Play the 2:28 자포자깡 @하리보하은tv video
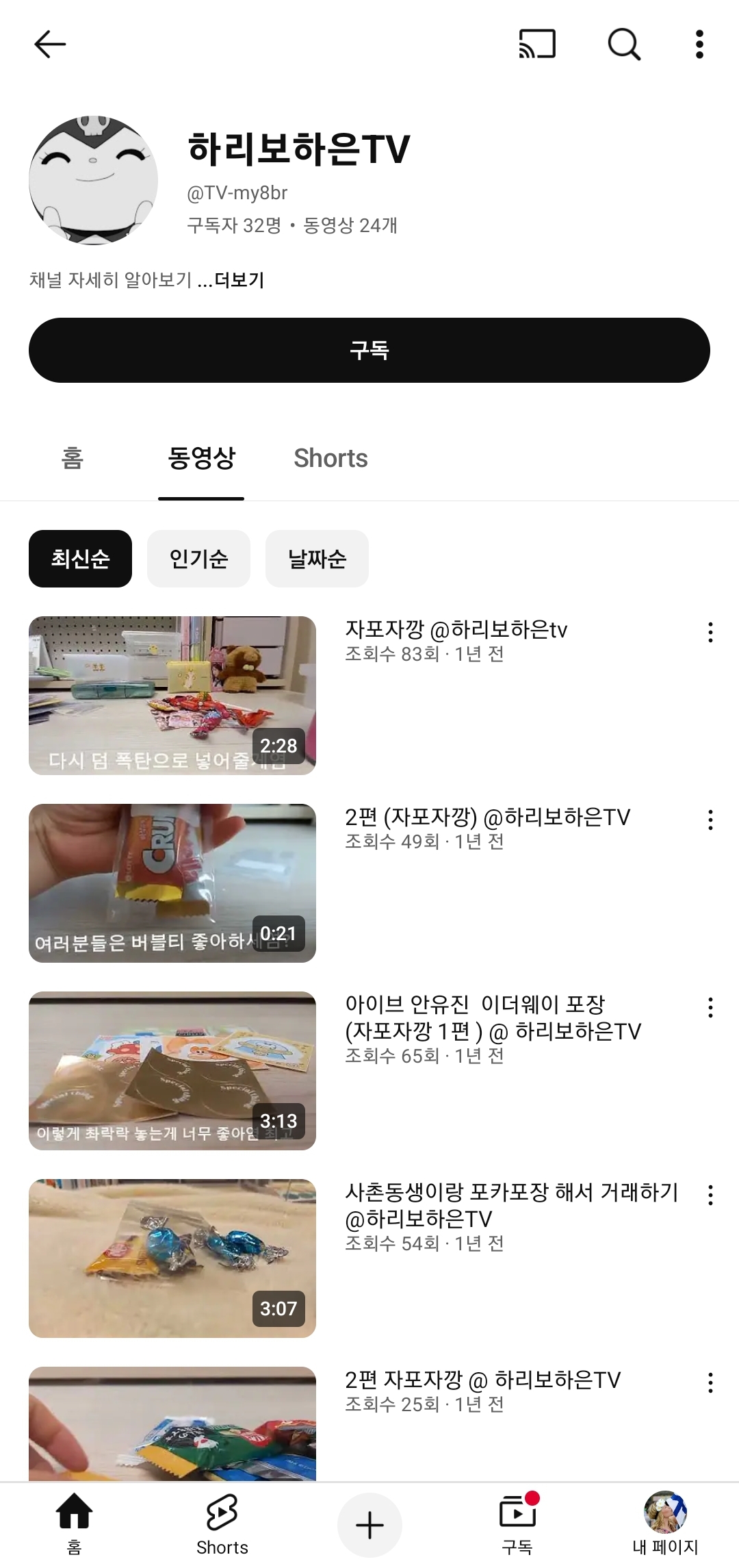 coord(172,695)
